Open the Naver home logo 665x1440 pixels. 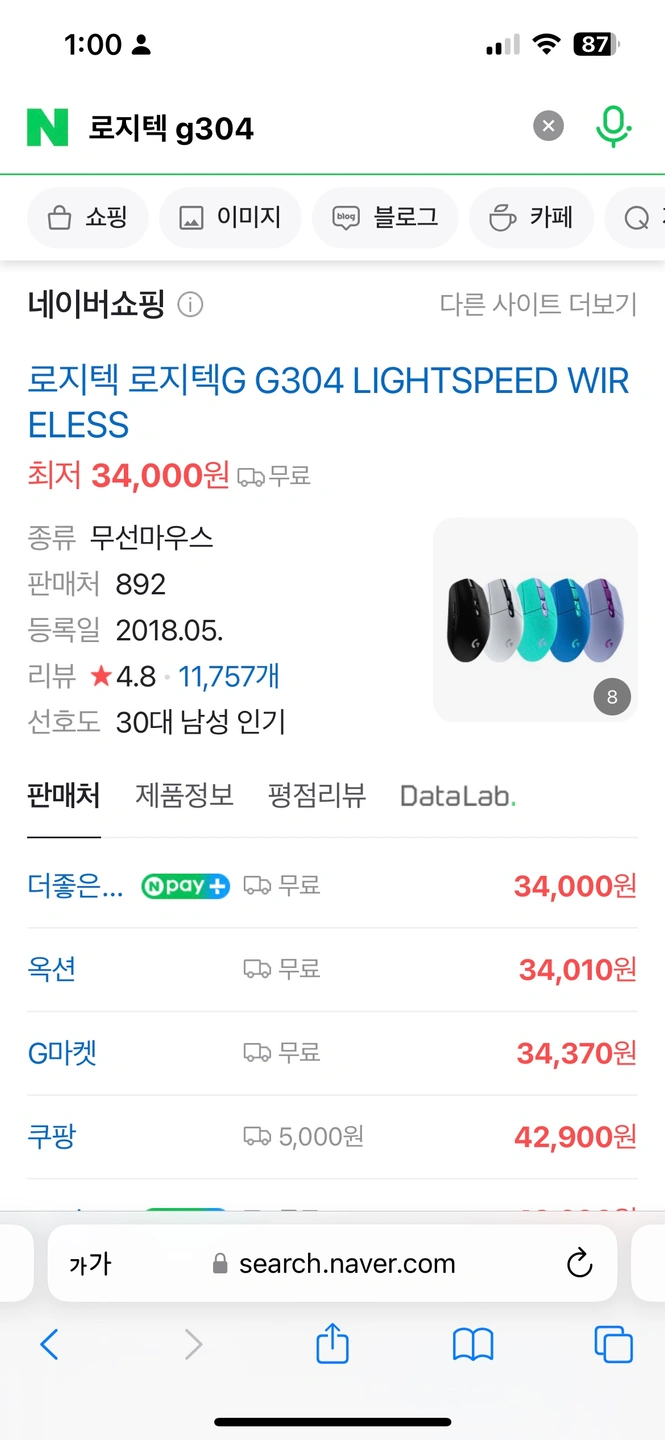(47, 128)
